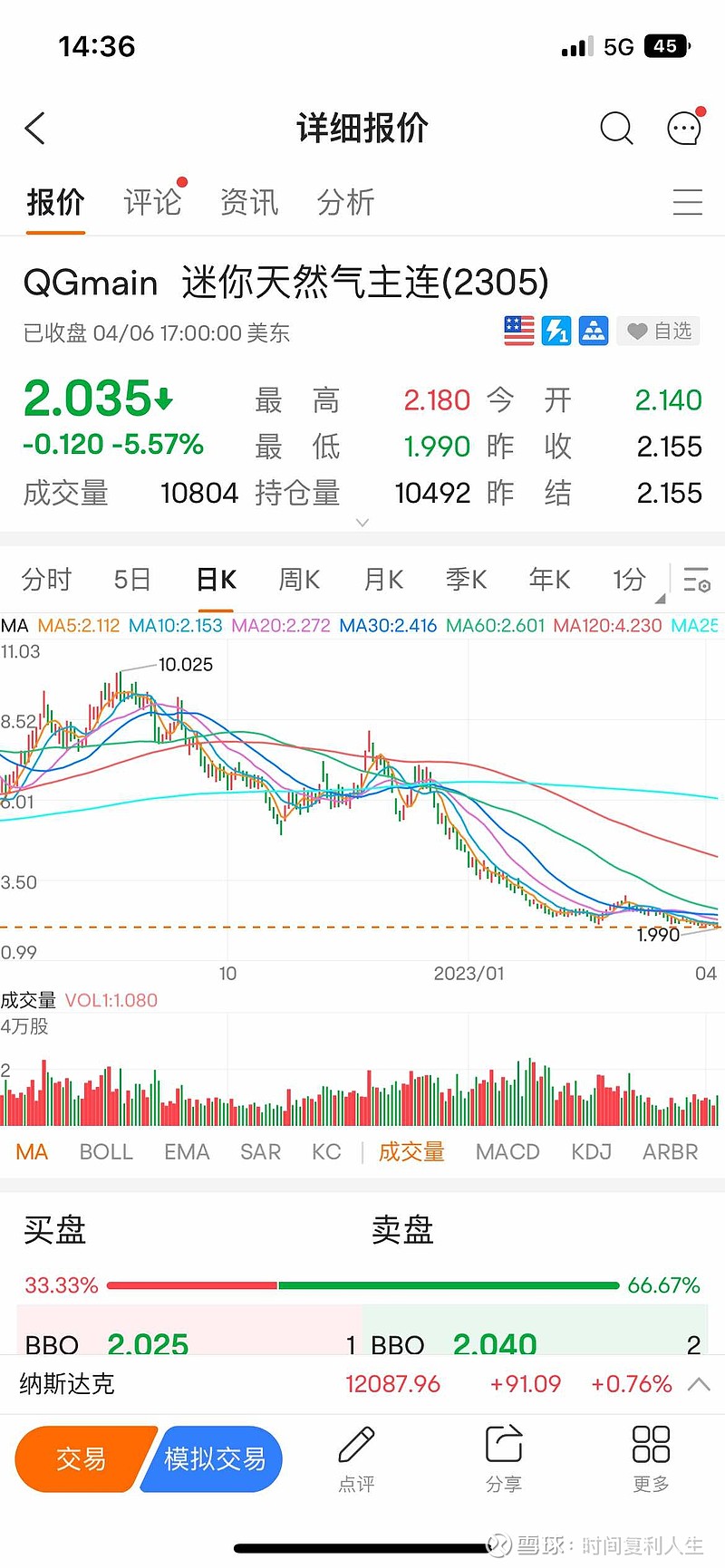Open the chat icon with red notification dot

pos(682,129)
